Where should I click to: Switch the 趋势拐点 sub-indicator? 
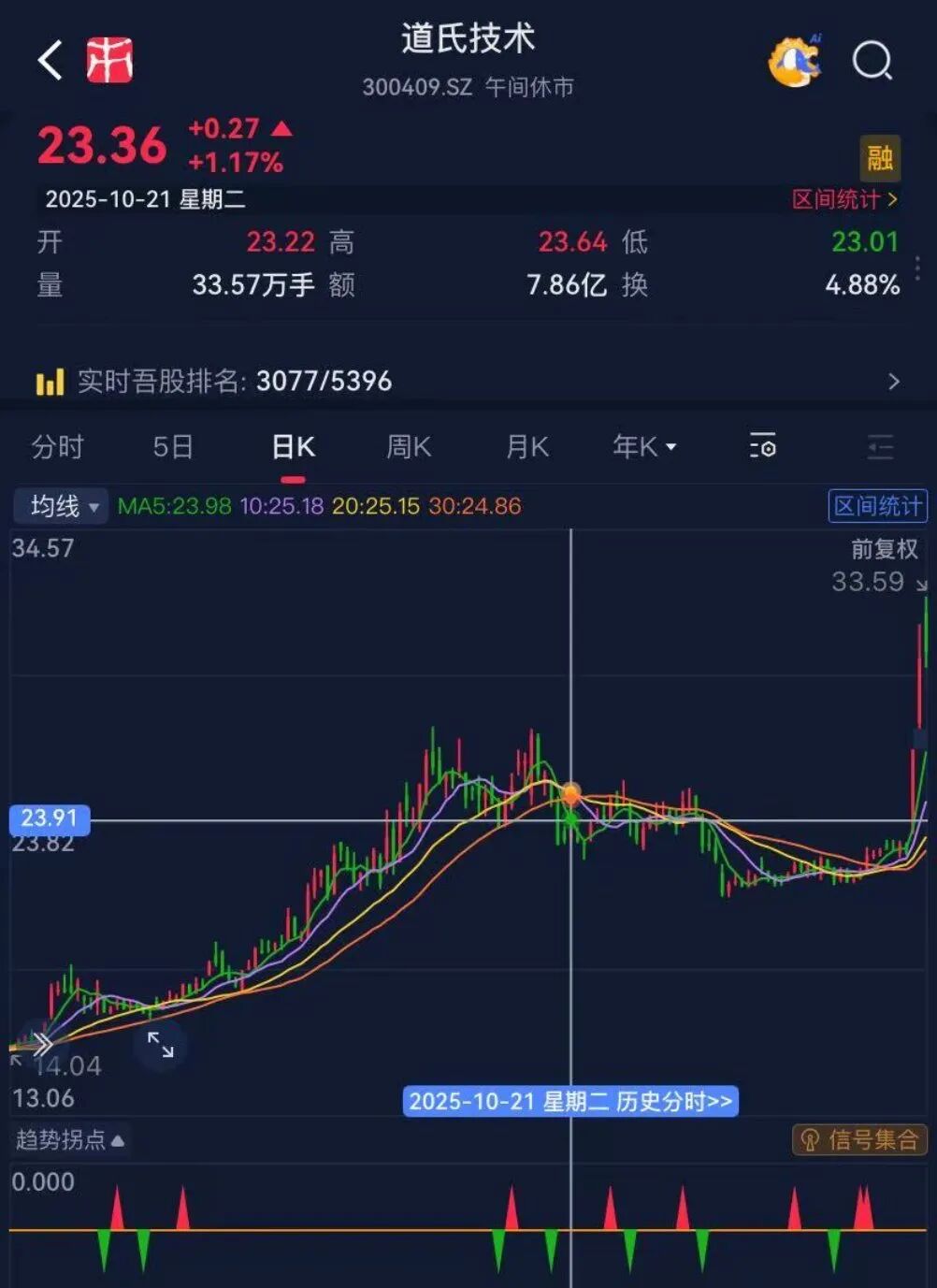pyautogui.click(x=69, y=1139)
